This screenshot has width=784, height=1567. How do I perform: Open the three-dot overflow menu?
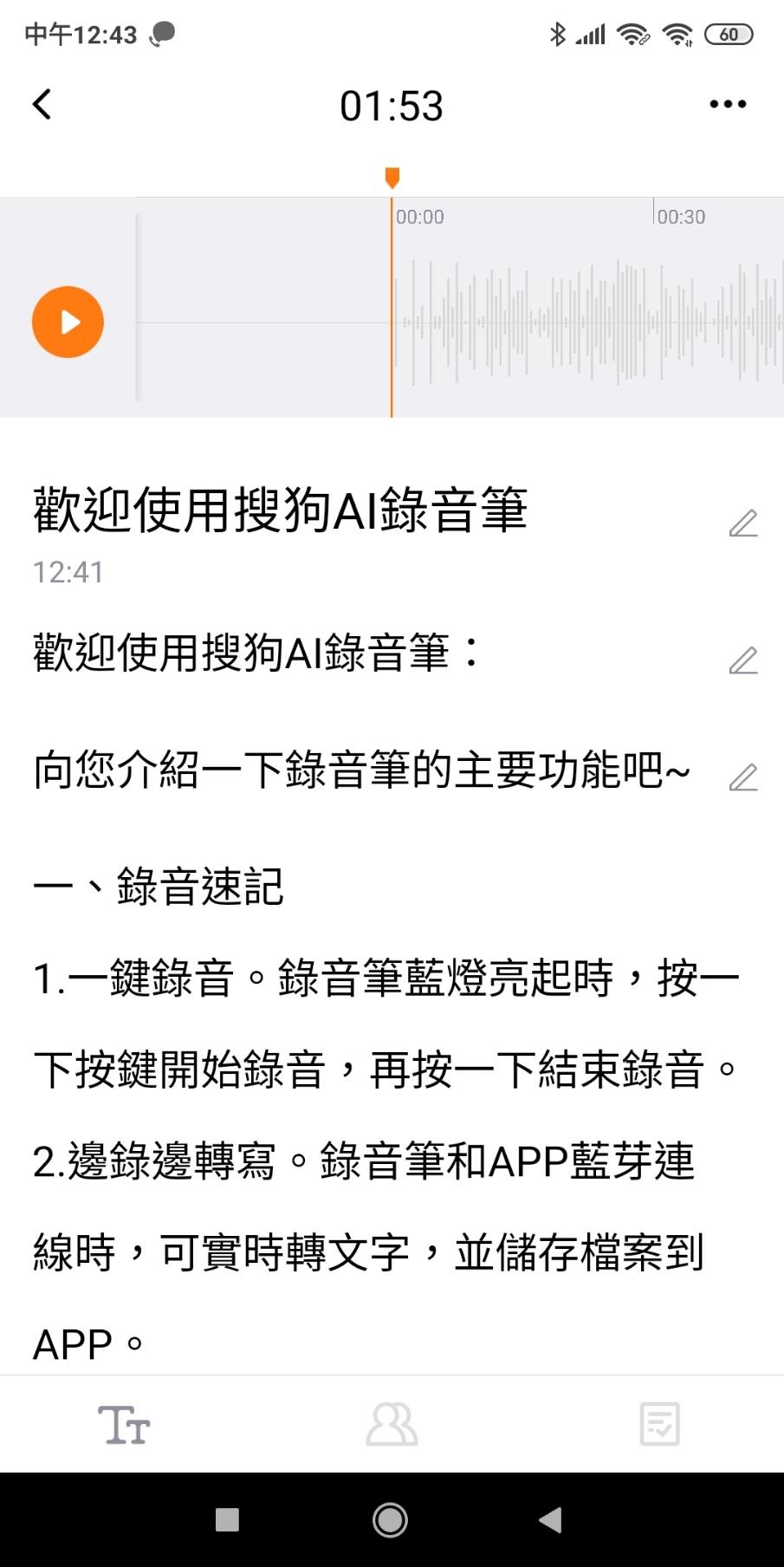728,104
